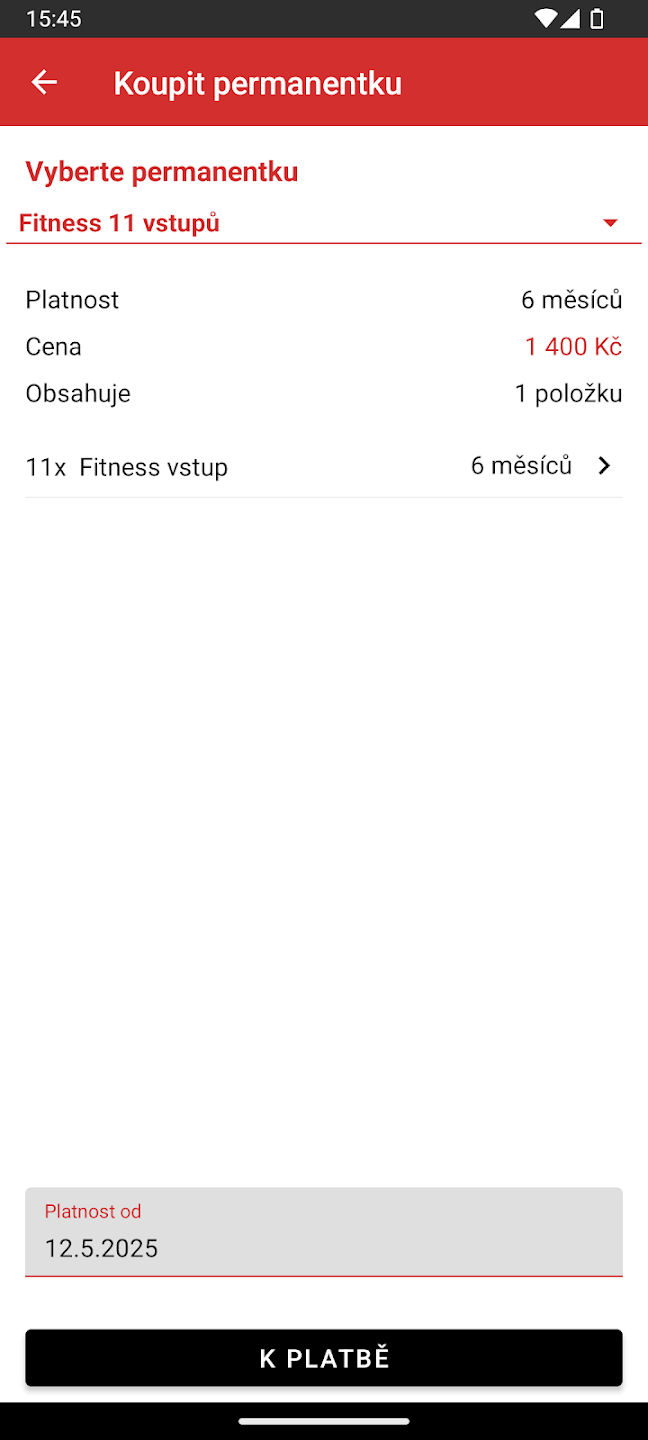The image size is (648, 1440).
Task: Open the 11x Fitness vstup item details
Action: [323, 467]
